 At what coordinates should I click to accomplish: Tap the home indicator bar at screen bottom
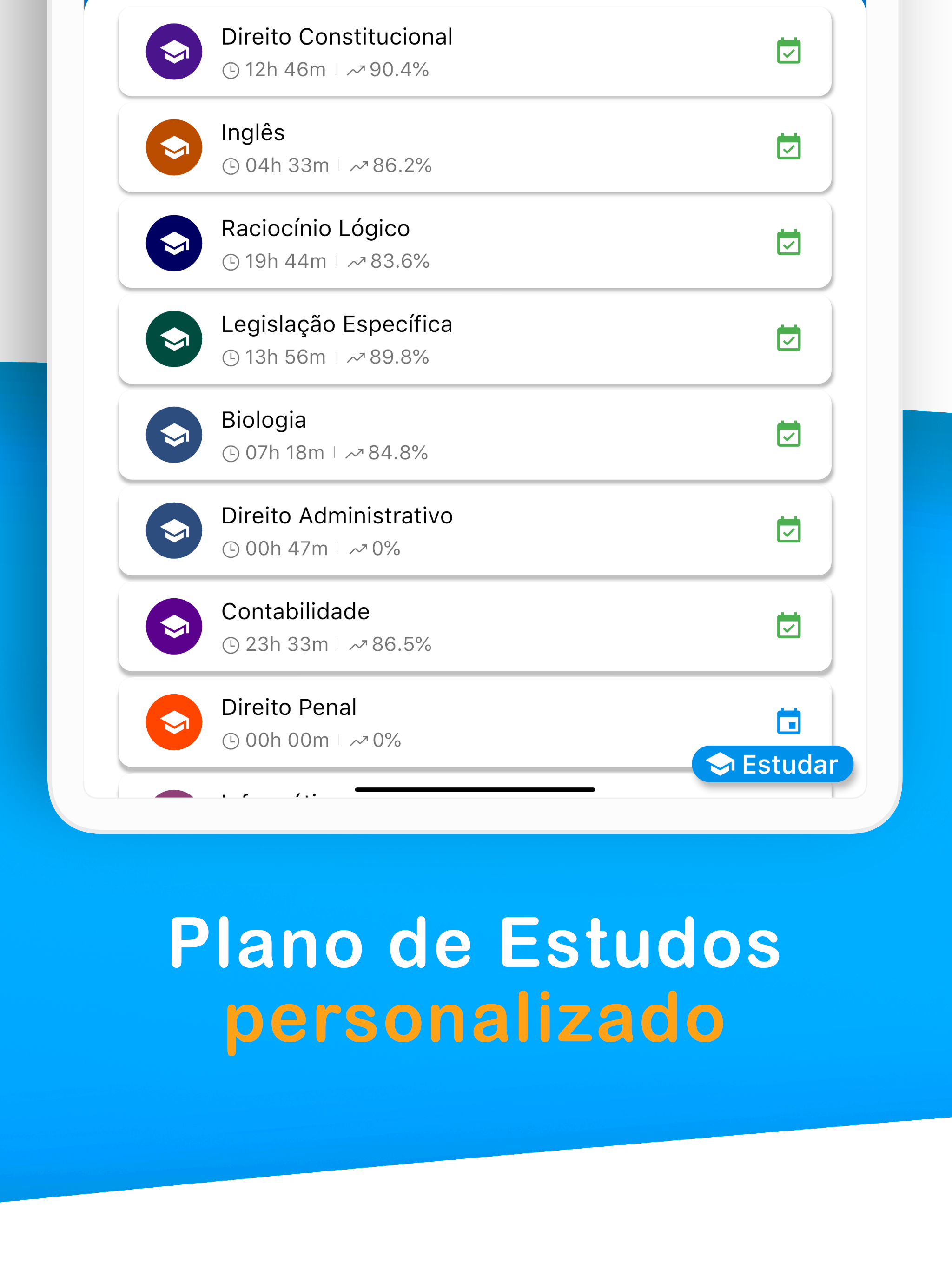pyautogui.click(x=476, y=789)
